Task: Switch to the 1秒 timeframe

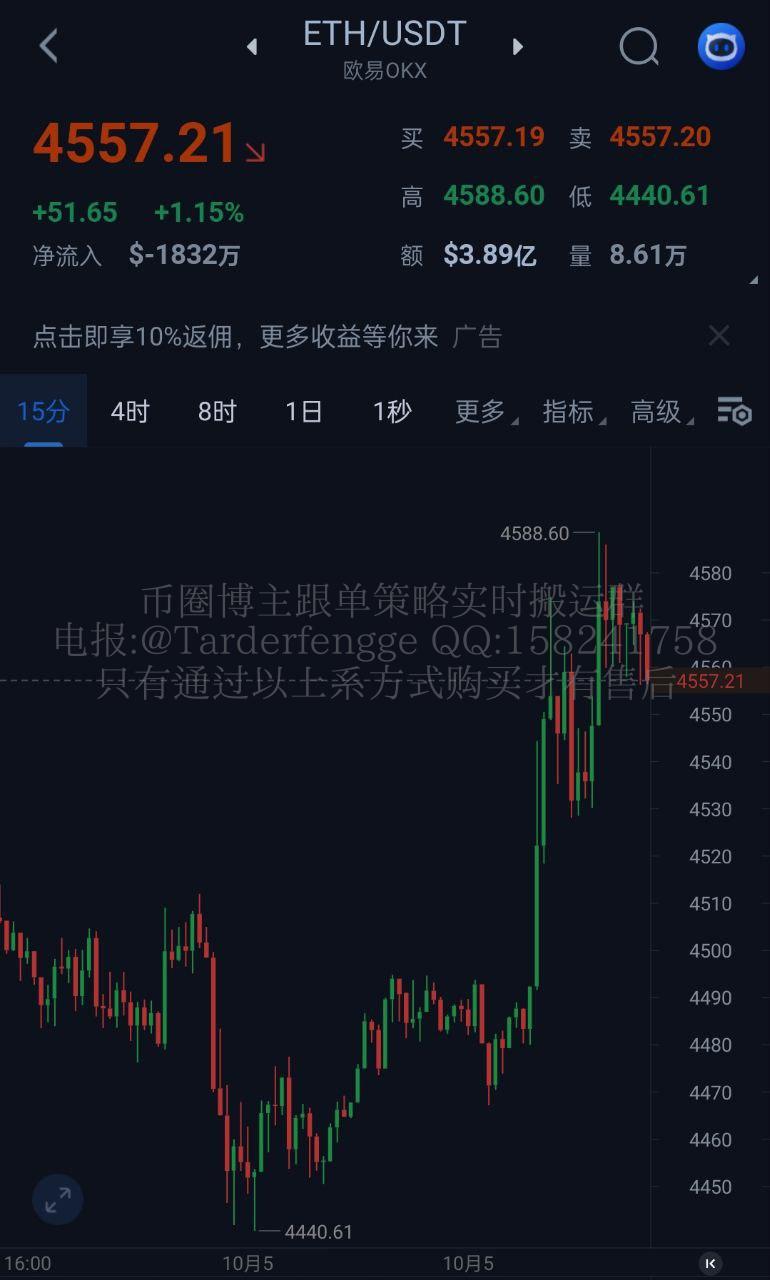Action: pos(391,411)
